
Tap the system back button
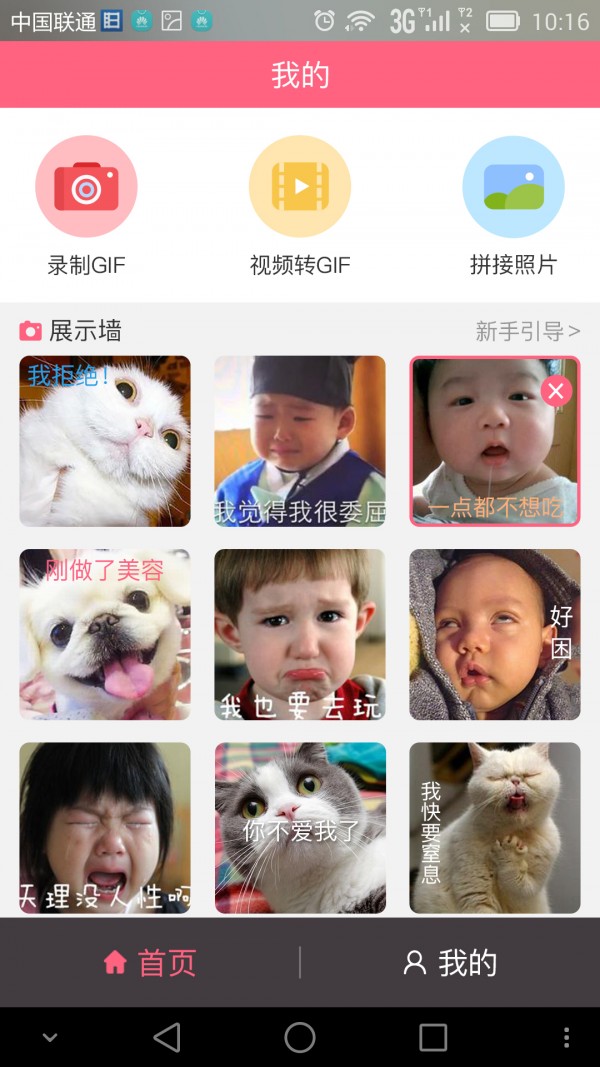tap(167, 1037)
